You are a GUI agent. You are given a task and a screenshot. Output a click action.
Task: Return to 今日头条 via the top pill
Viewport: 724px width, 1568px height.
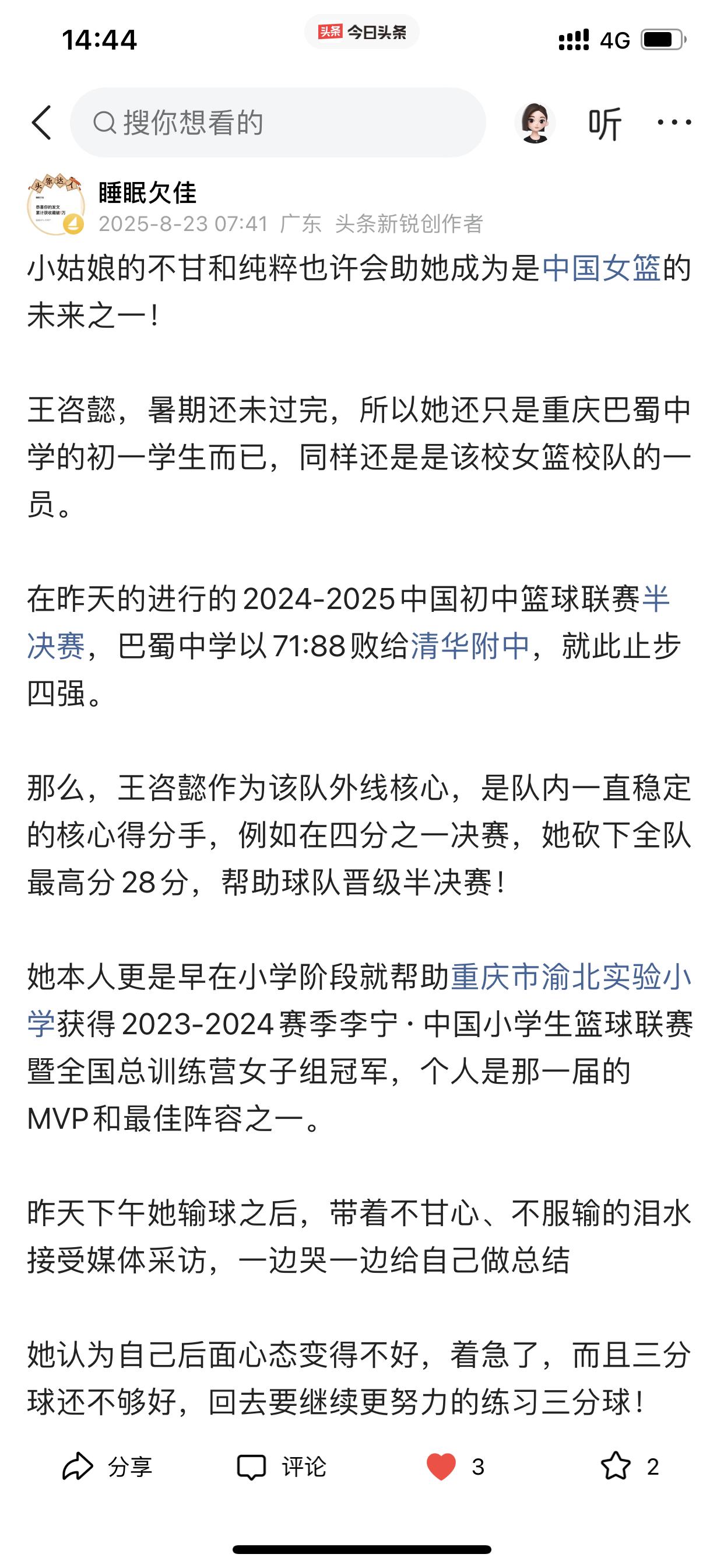pos(362,32)
